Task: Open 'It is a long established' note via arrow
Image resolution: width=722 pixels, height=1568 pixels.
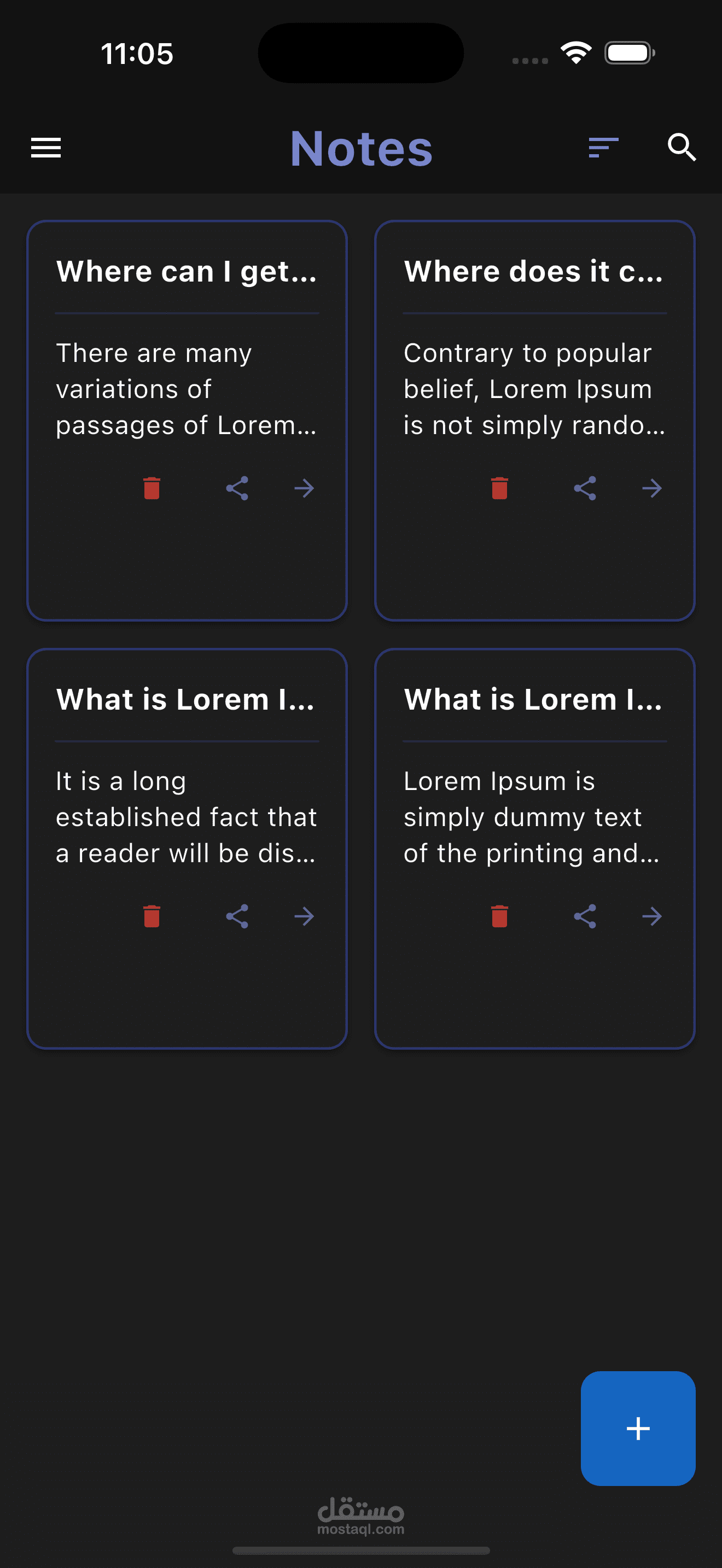Action: [304, 916]
